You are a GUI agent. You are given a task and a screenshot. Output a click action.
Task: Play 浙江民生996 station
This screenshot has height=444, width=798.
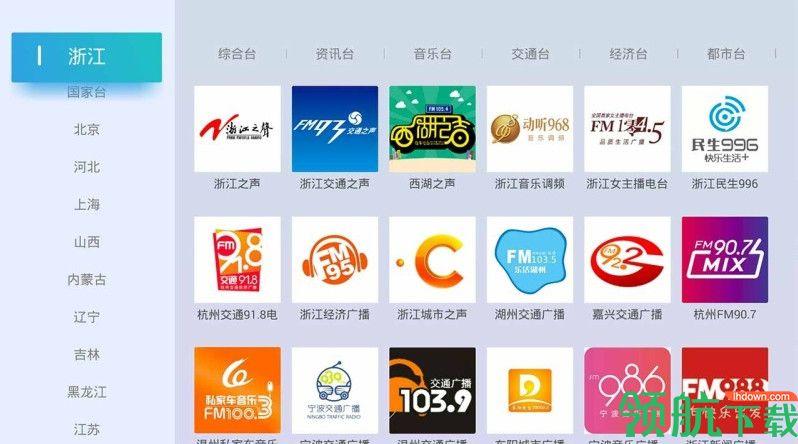725,129
